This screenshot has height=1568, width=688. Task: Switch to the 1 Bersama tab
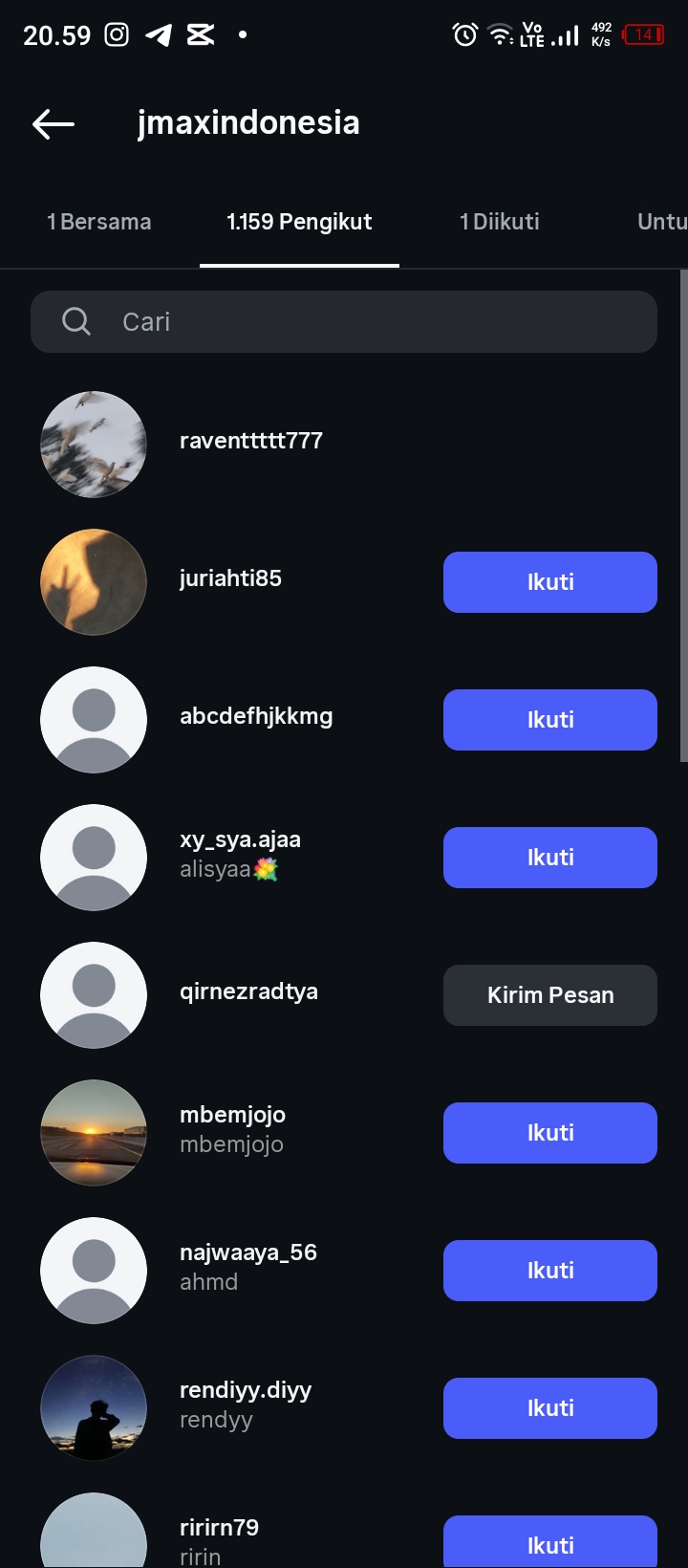coord(99,222)
